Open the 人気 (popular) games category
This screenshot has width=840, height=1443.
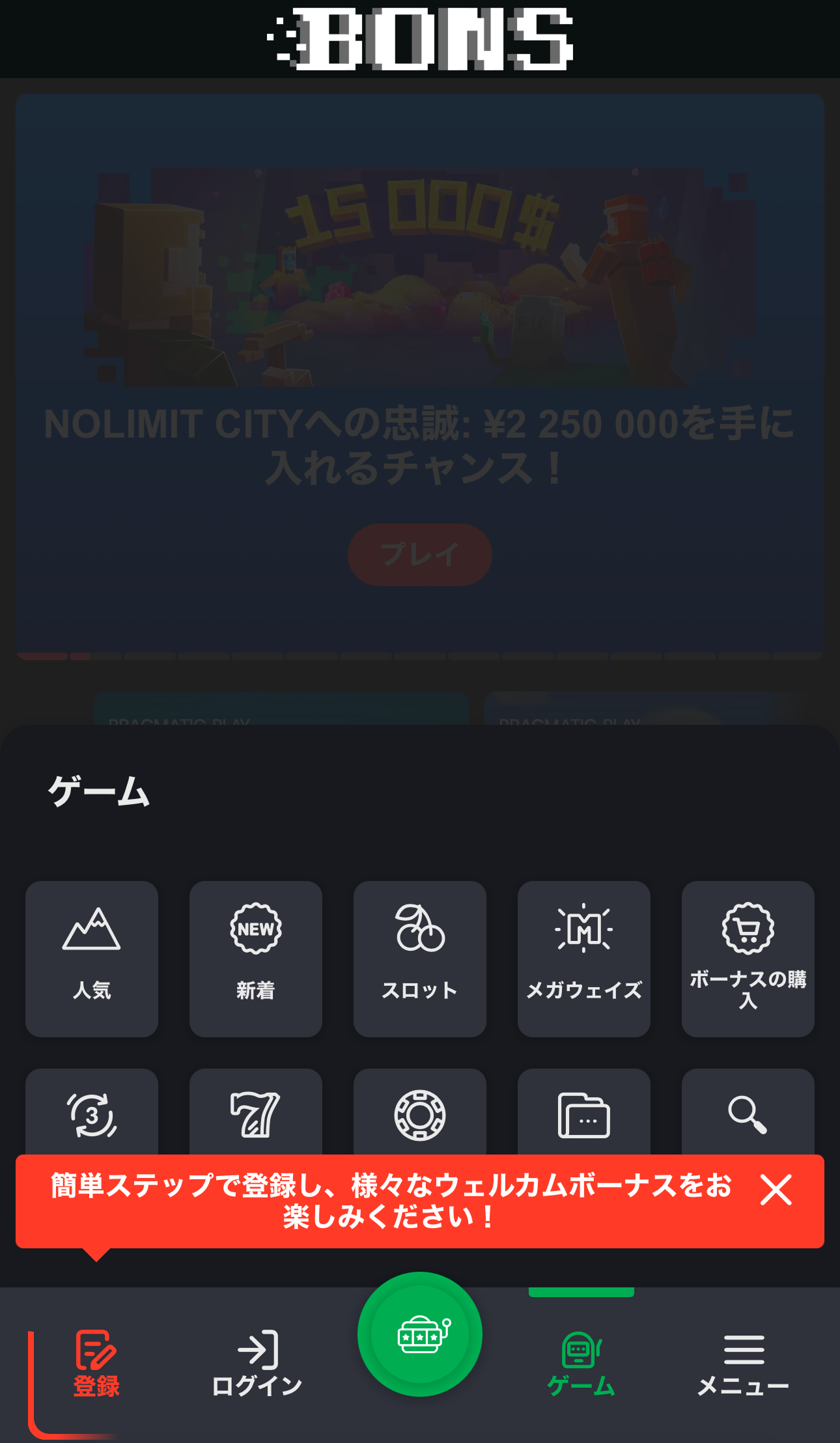[x=92, y=958]
